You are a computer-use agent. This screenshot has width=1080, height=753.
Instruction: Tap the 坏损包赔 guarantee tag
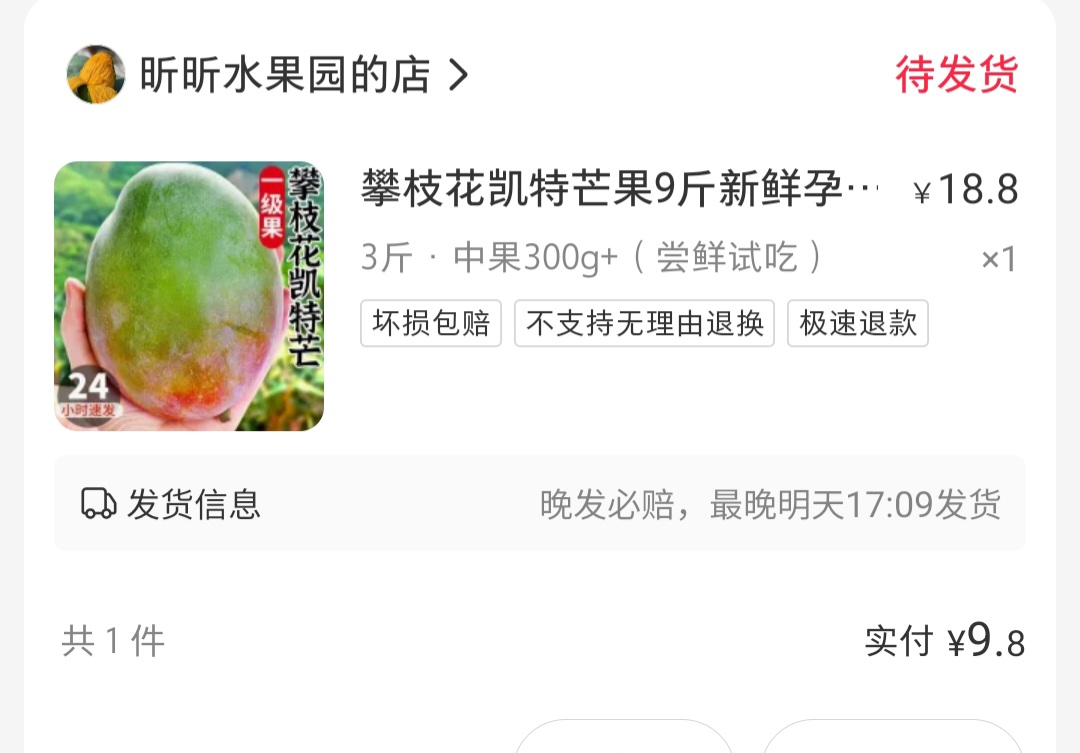[431, 324]
